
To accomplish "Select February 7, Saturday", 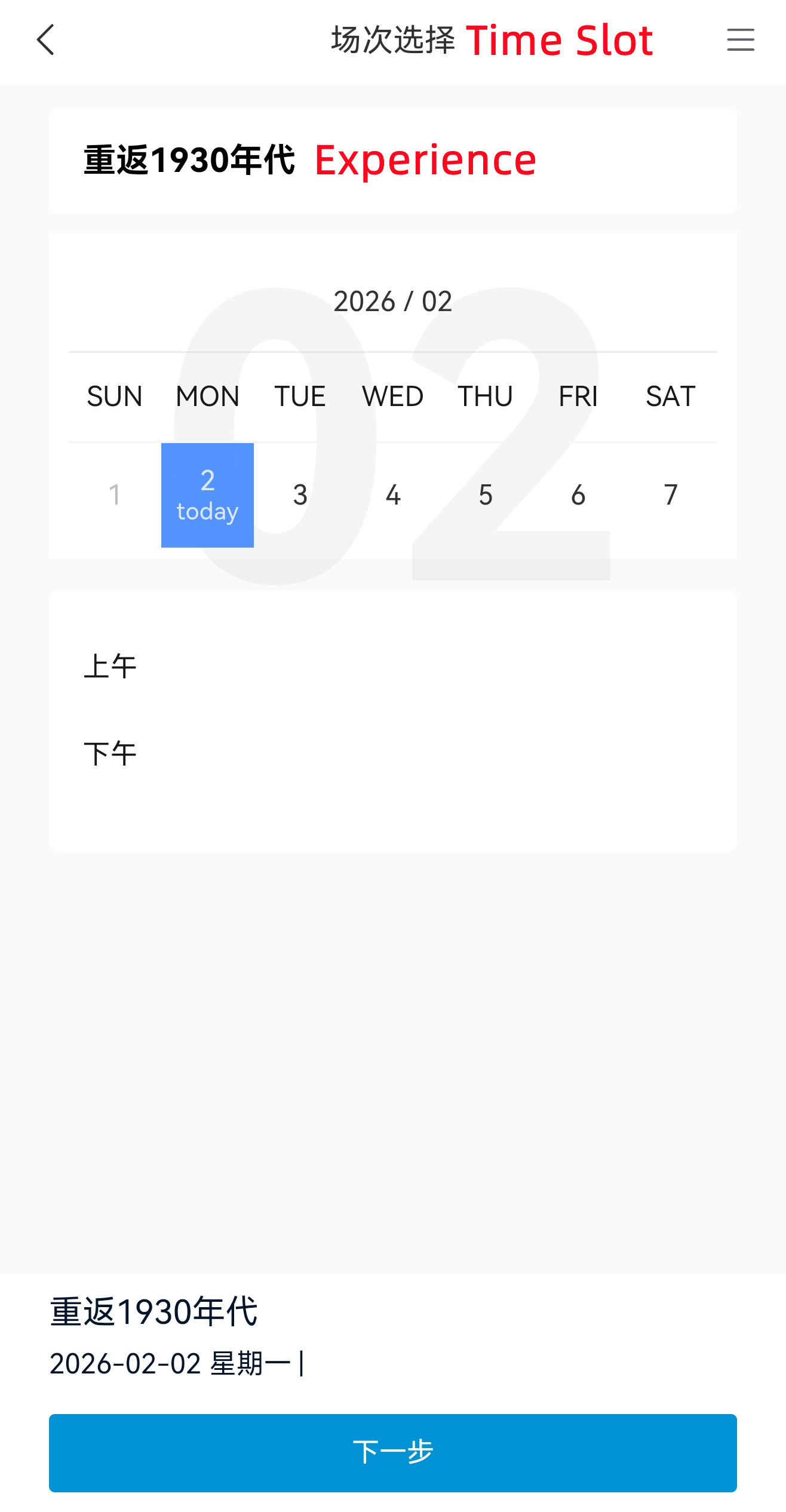I will [670, 494].
